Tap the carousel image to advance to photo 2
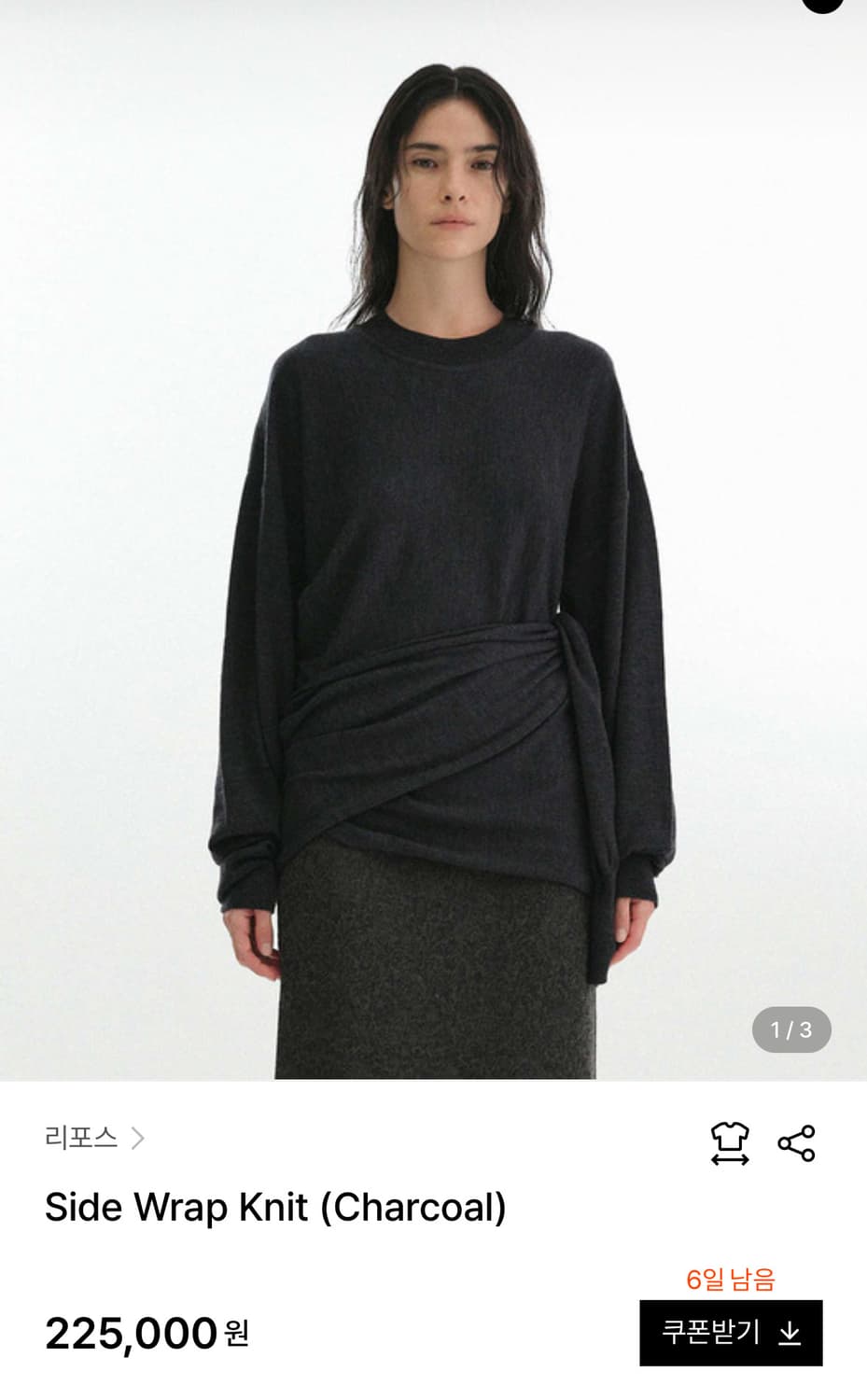This screenshot has width=867, height=1400. (x=433, y=541)
